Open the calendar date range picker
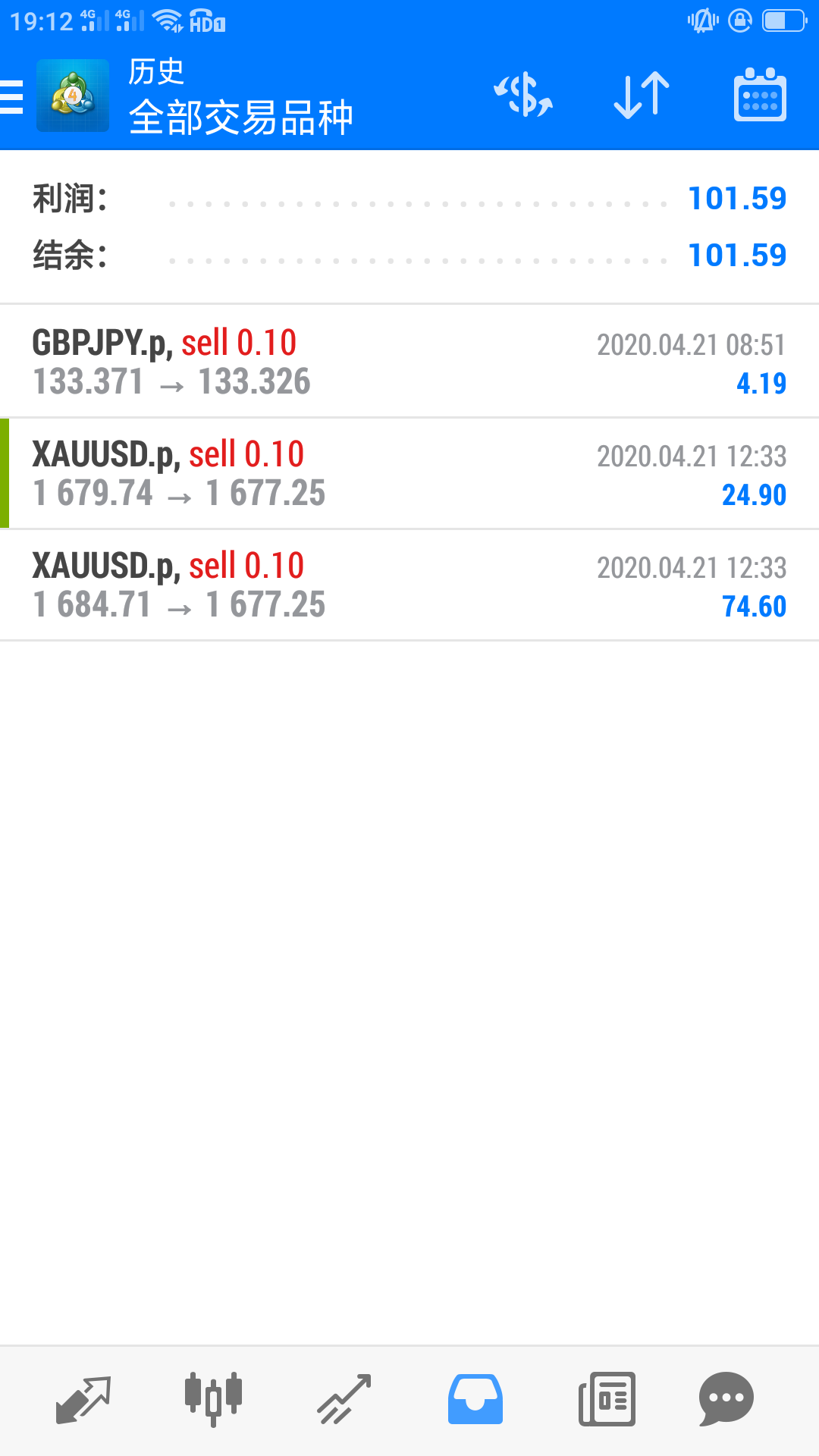Viewport: 819px width, 1456px height. pyautogui.click(x=760, y=96)
